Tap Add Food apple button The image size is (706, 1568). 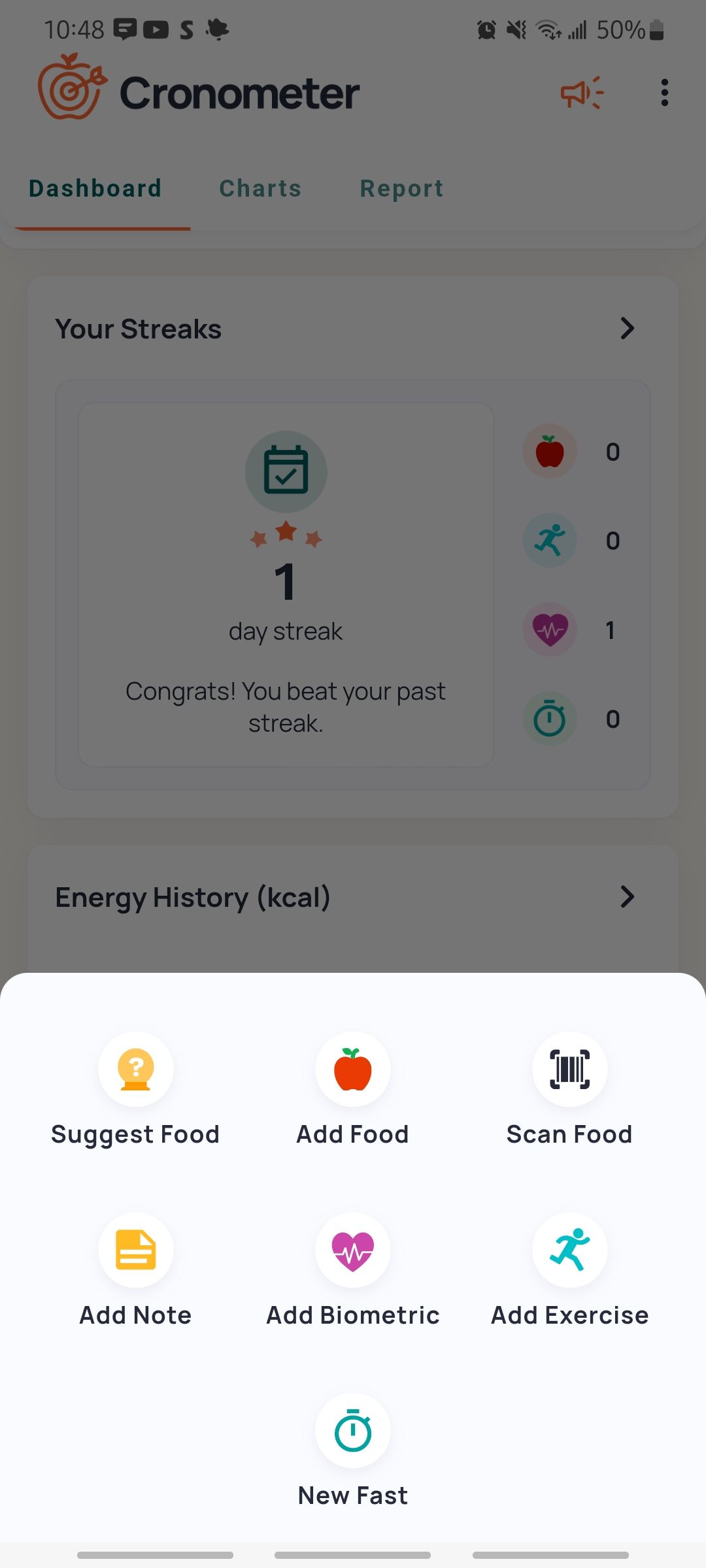click(352, 1070)
